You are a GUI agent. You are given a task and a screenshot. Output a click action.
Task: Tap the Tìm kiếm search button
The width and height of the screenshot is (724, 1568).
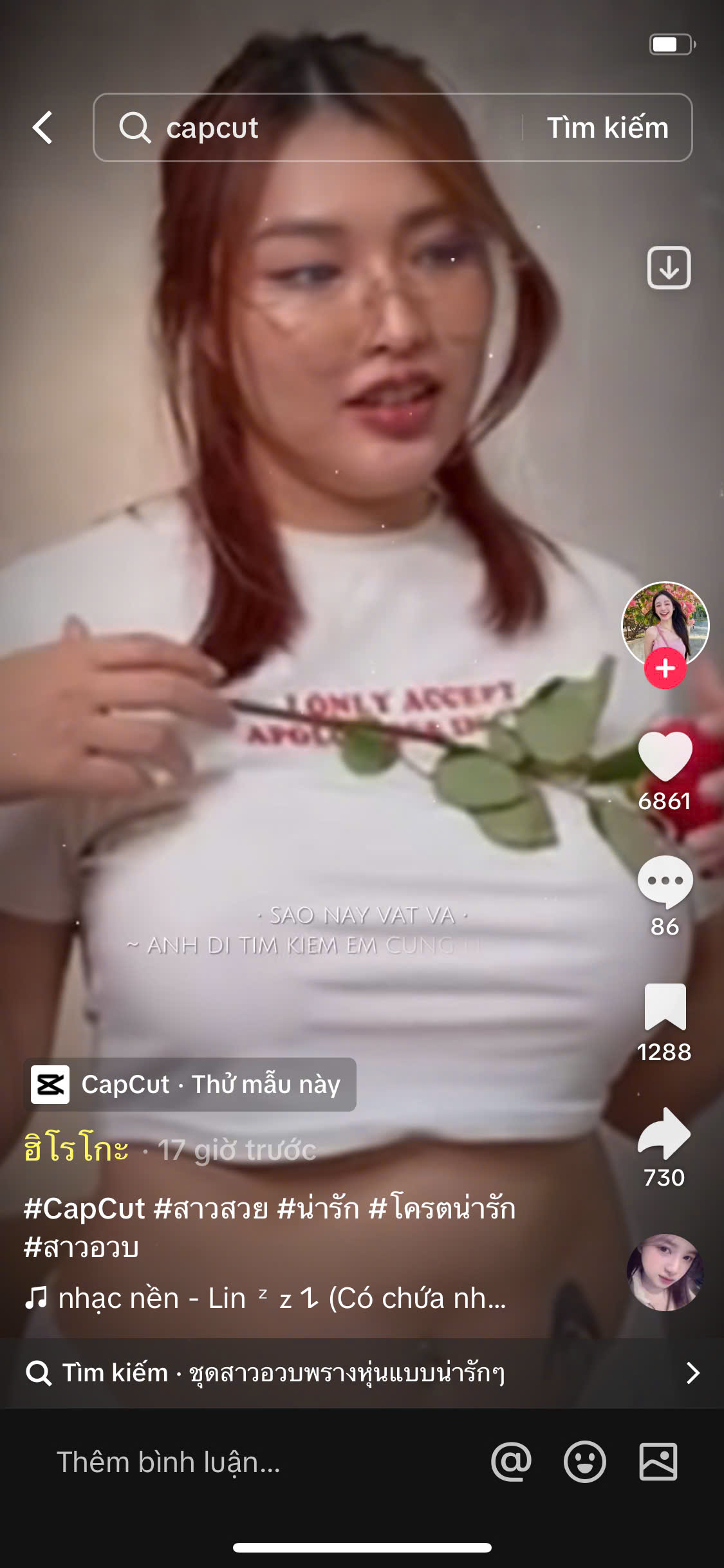tap(607, 127)
